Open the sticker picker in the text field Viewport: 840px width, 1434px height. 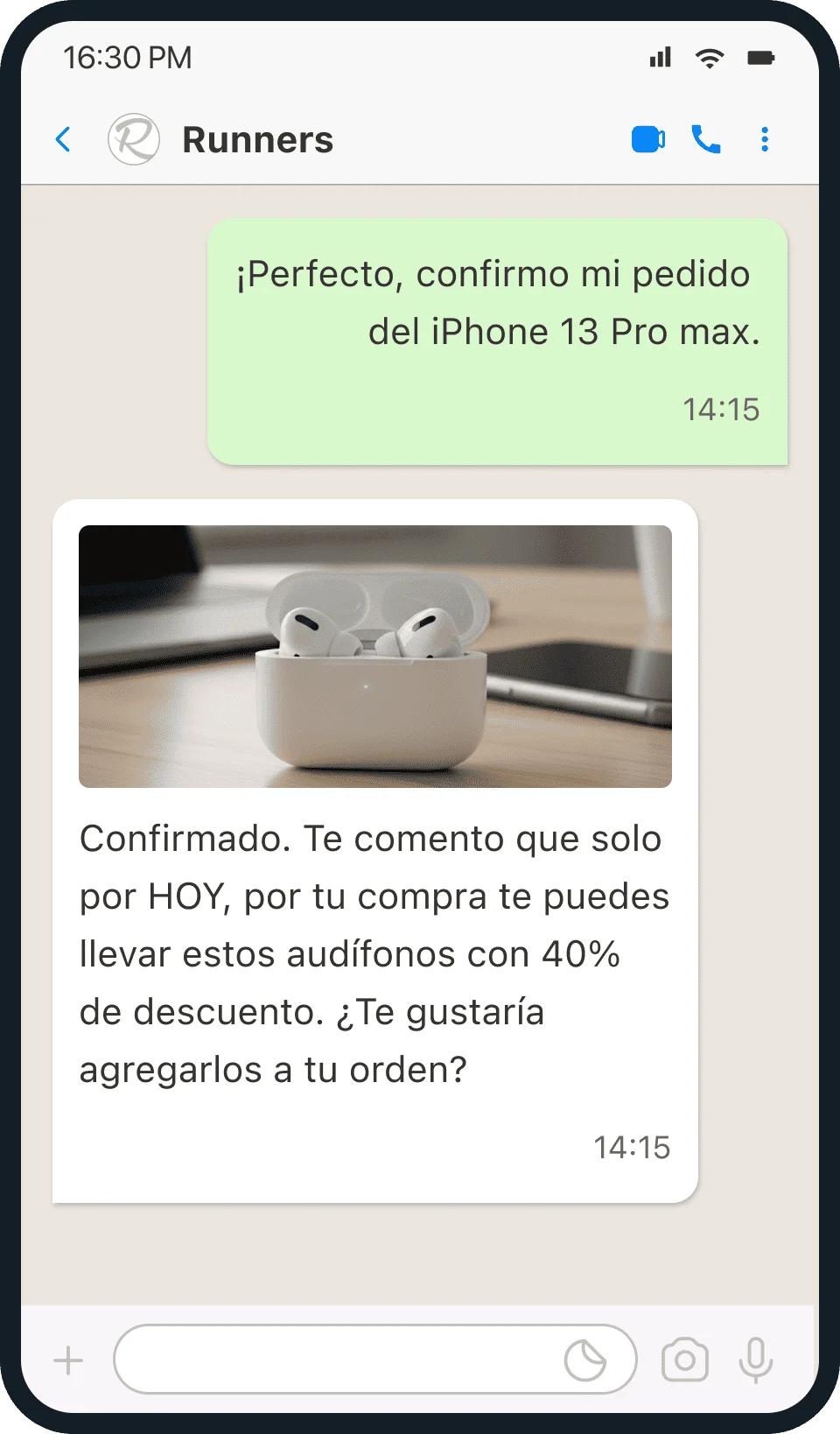coord(584,1360)
